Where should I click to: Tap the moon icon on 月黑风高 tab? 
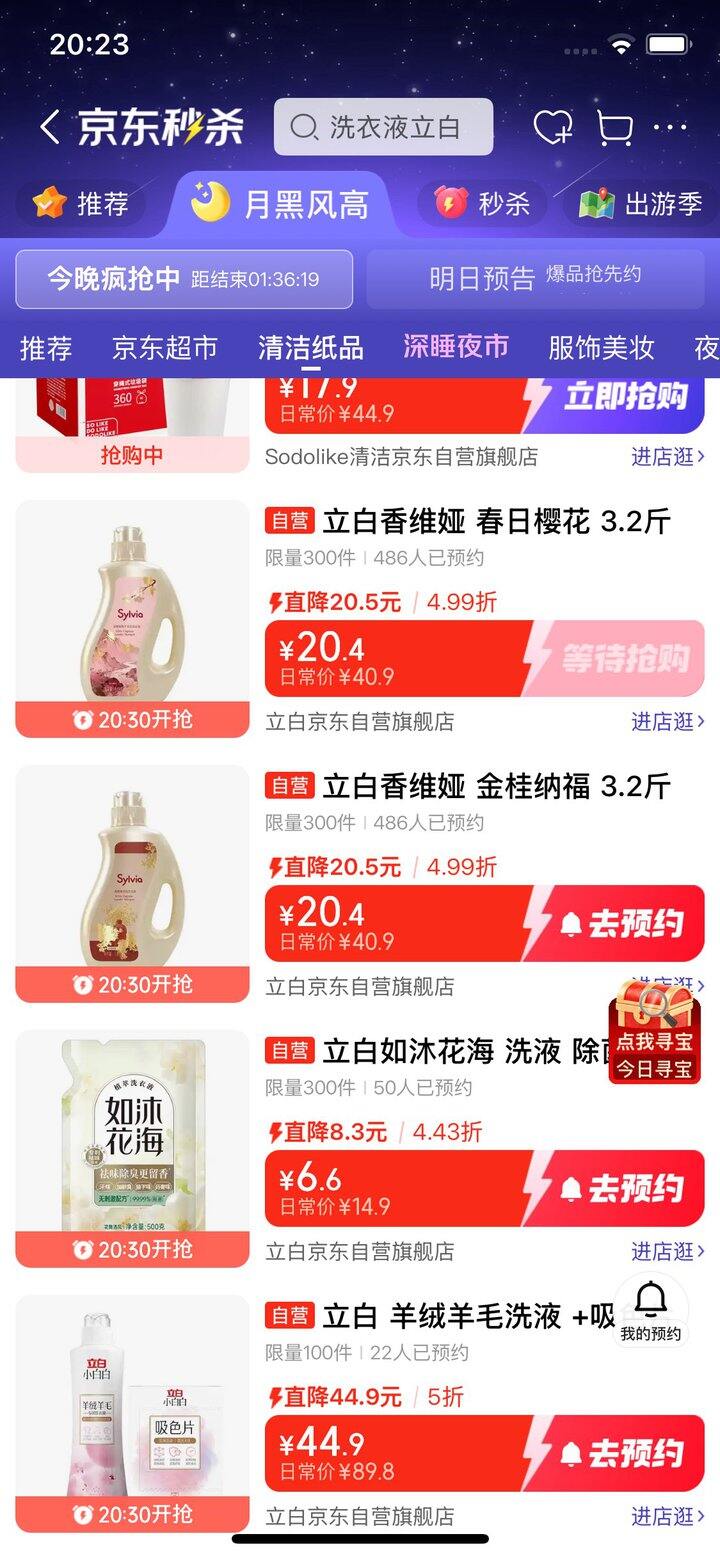pyautogui.click(x=210, y=199)
